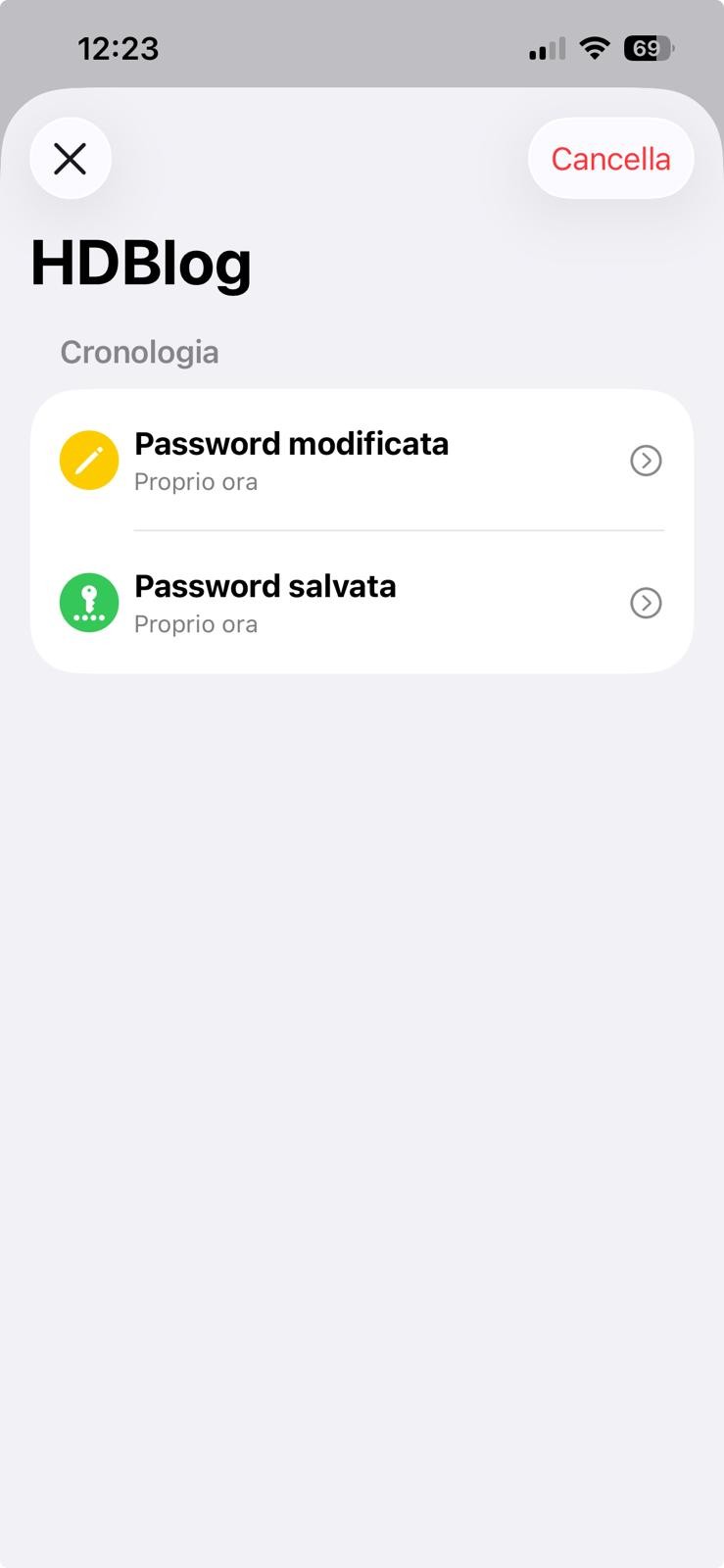Image resolution: width=724 pixels, height=1568 pixels.
Task: Tap the red Cancella button
Action: click(610, 159)
